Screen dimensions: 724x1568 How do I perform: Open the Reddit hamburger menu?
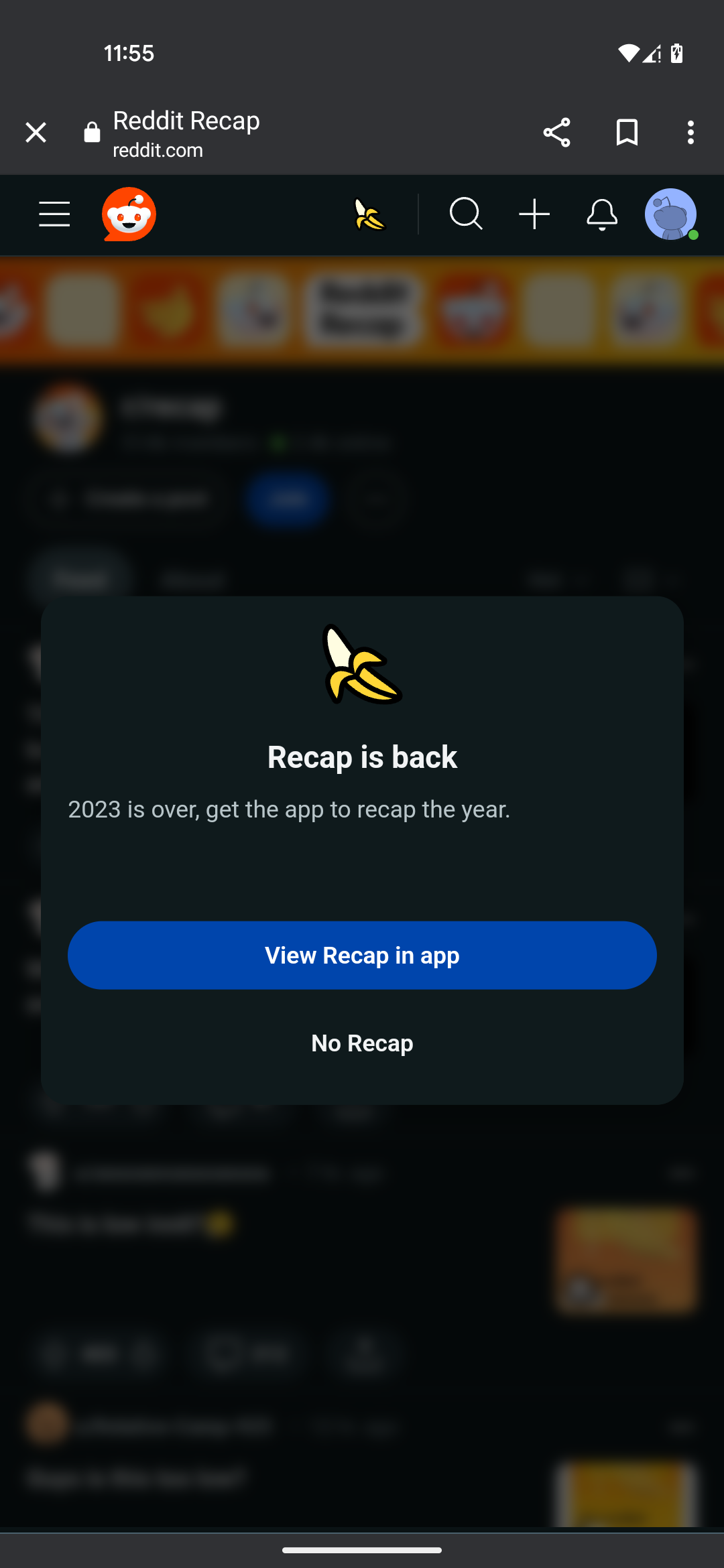[54, 214]
